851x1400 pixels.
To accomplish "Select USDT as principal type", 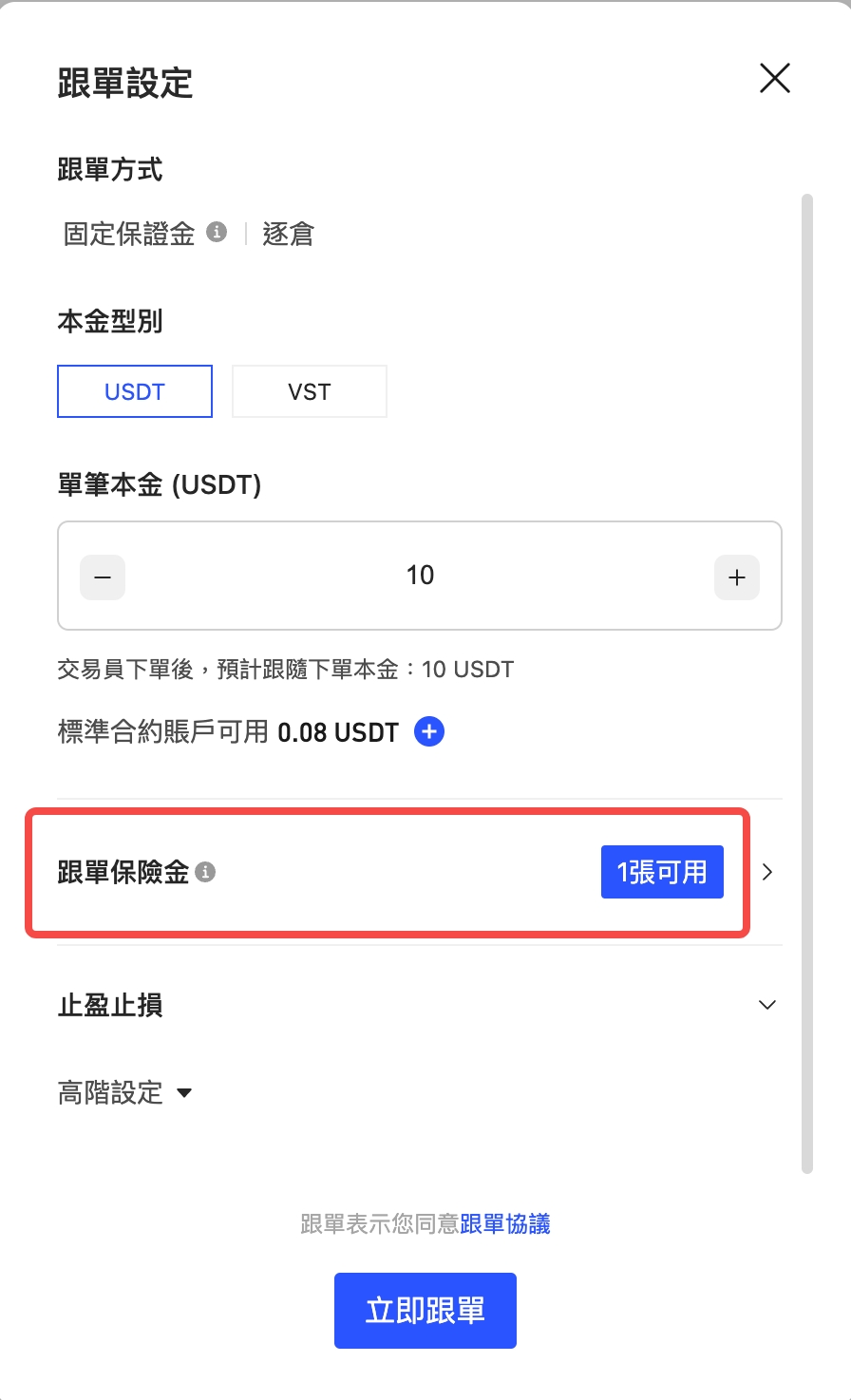I will [135, 391].
